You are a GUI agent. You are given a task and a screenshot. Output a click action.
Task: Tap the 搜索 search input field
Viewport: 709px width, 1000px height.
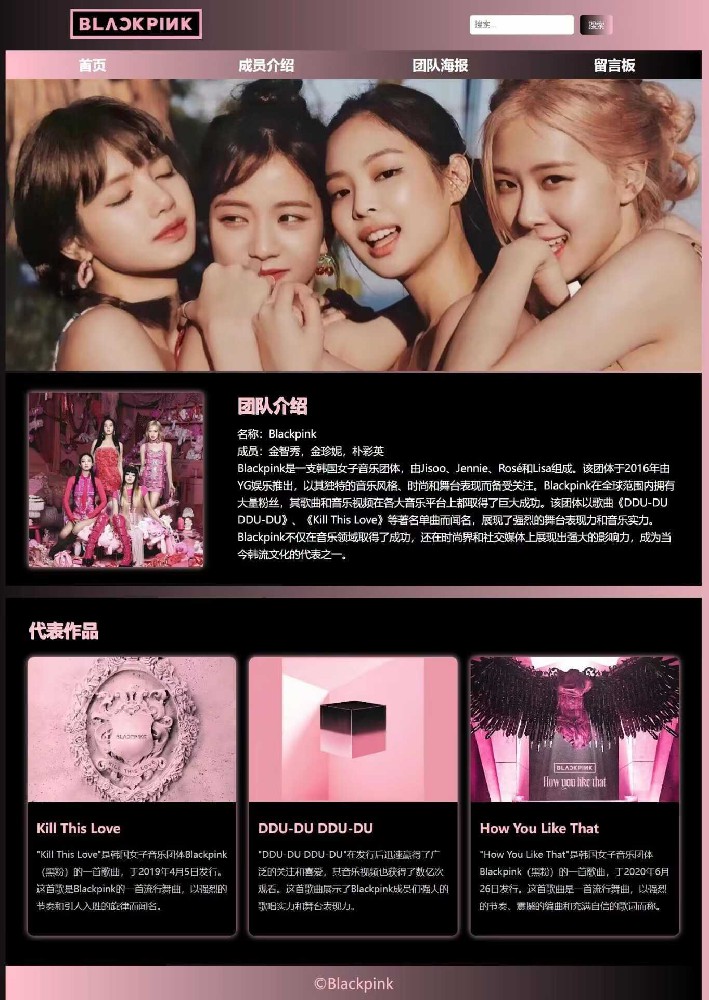click(521, 25)
